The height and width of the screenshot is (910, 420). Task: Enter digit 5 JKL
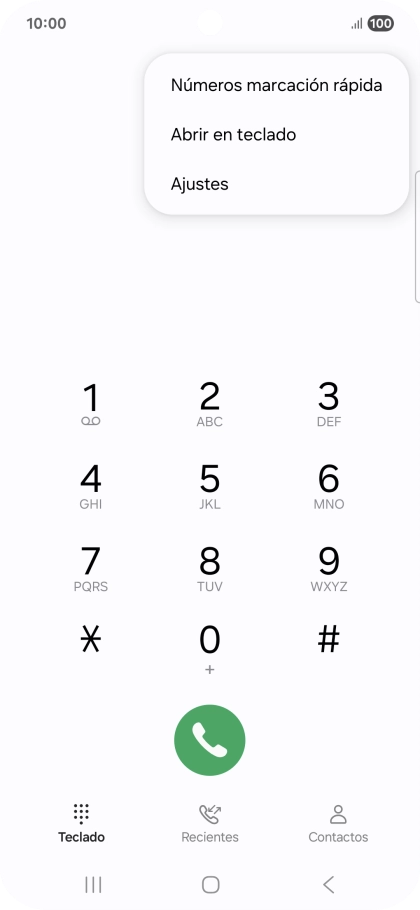(209, 486)
